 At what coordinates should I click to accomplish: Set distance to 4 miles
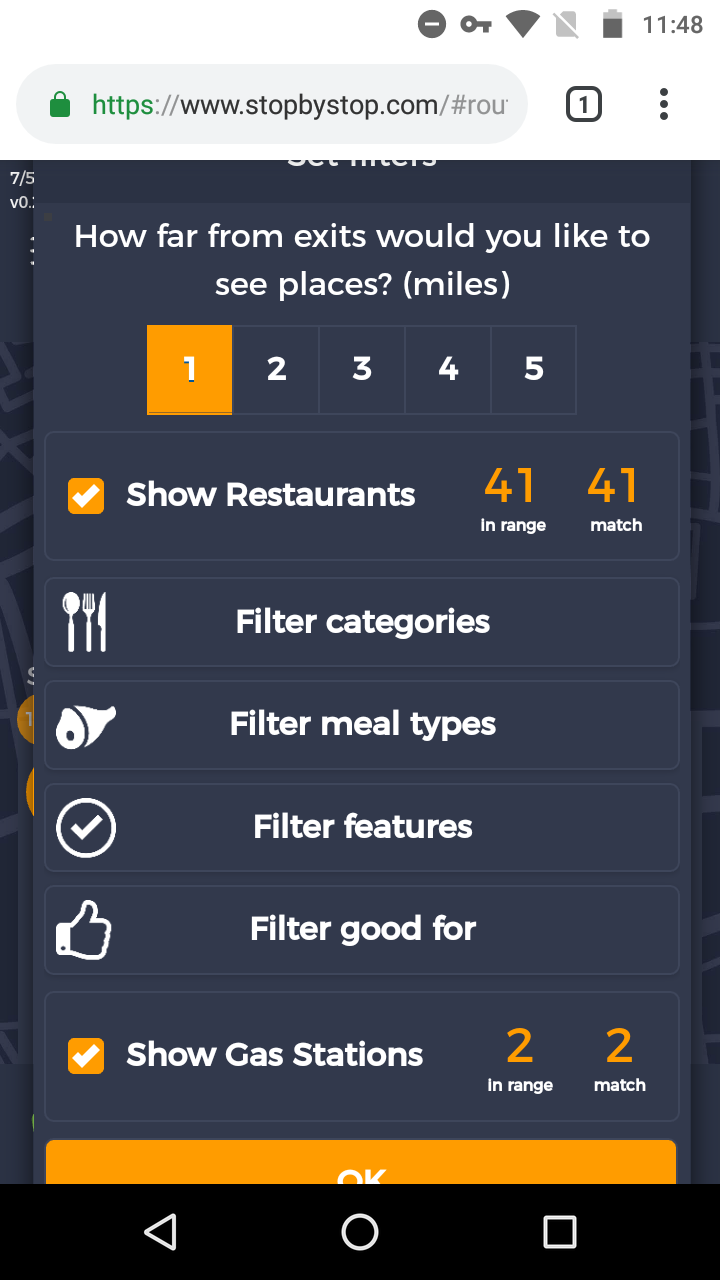pyautogui.click(x=448, y=369)
